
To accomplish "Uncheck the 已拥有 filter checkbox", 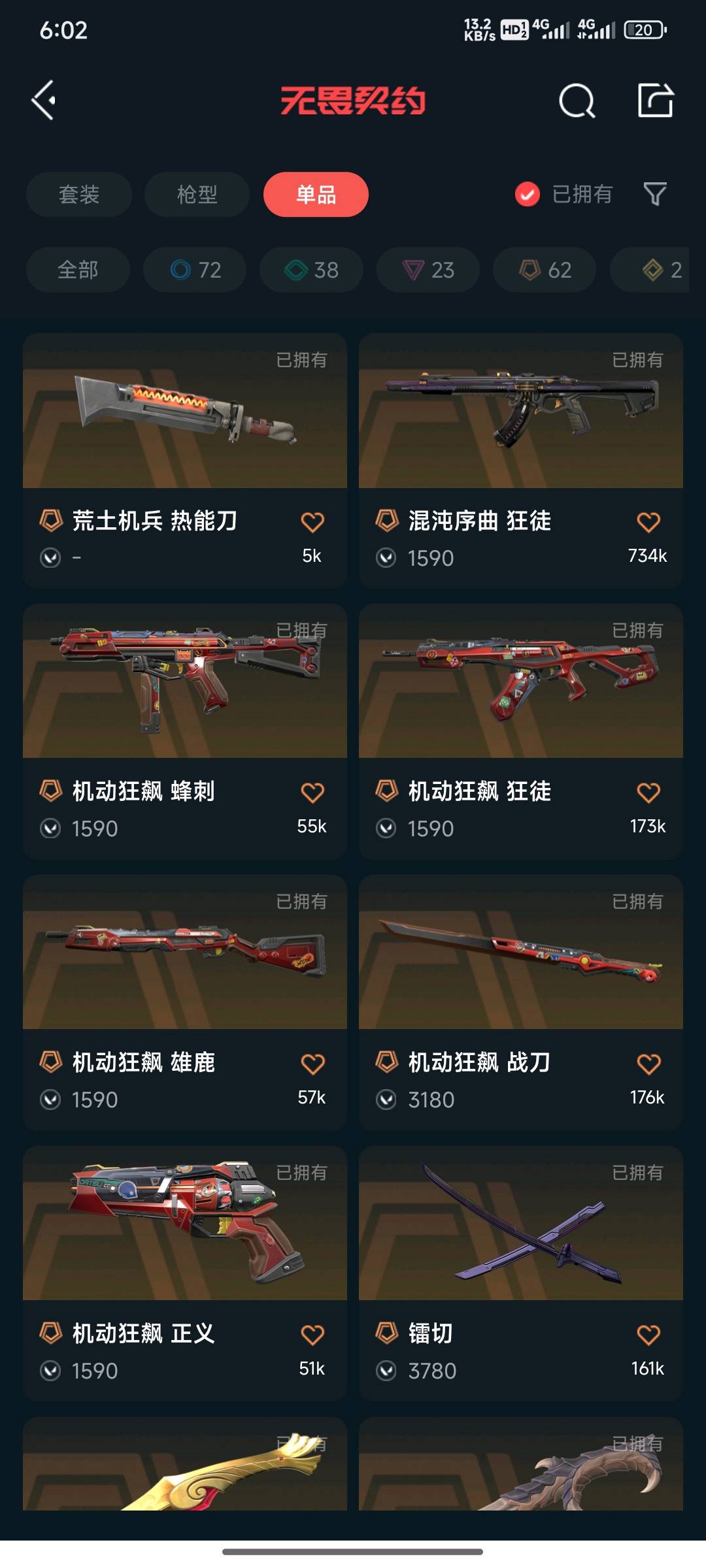I will [x=527, y=194].
